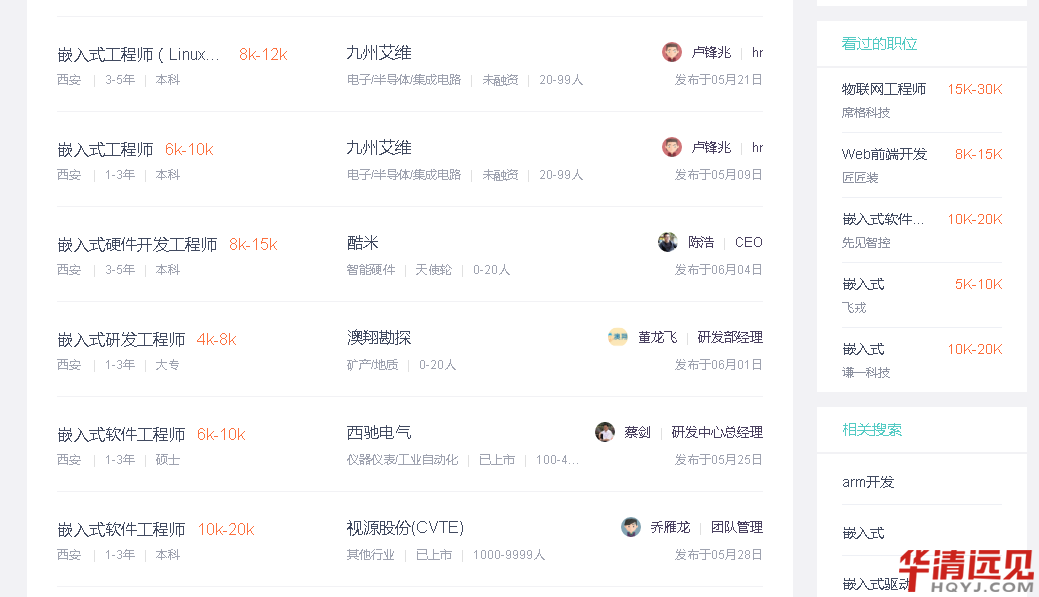1039x597 pixels.
Task: Open viewed job 物联网工程师 15K-30K
Action: 884,89
